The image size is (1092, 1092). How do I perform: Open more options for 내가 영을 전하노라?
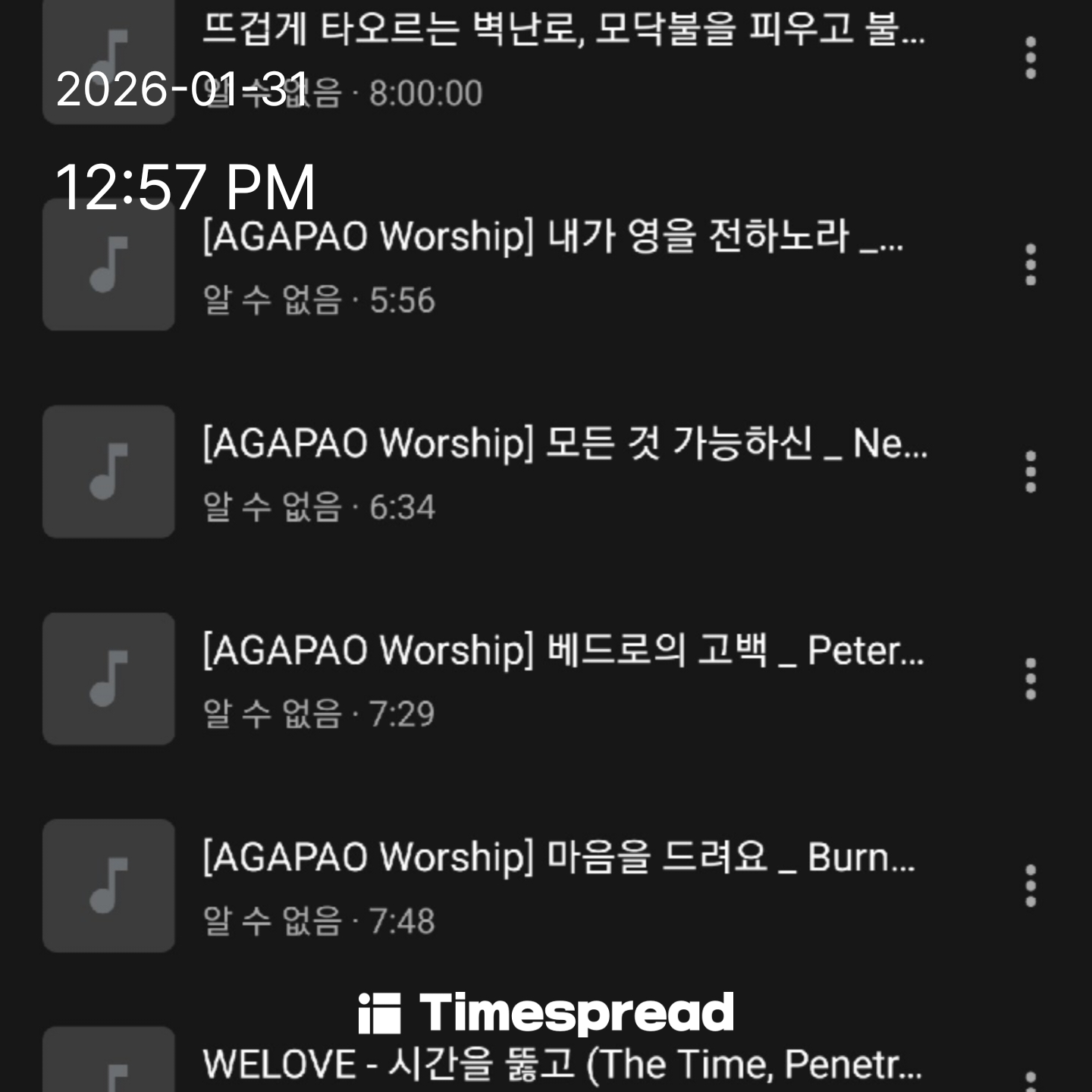point(1030,265)
